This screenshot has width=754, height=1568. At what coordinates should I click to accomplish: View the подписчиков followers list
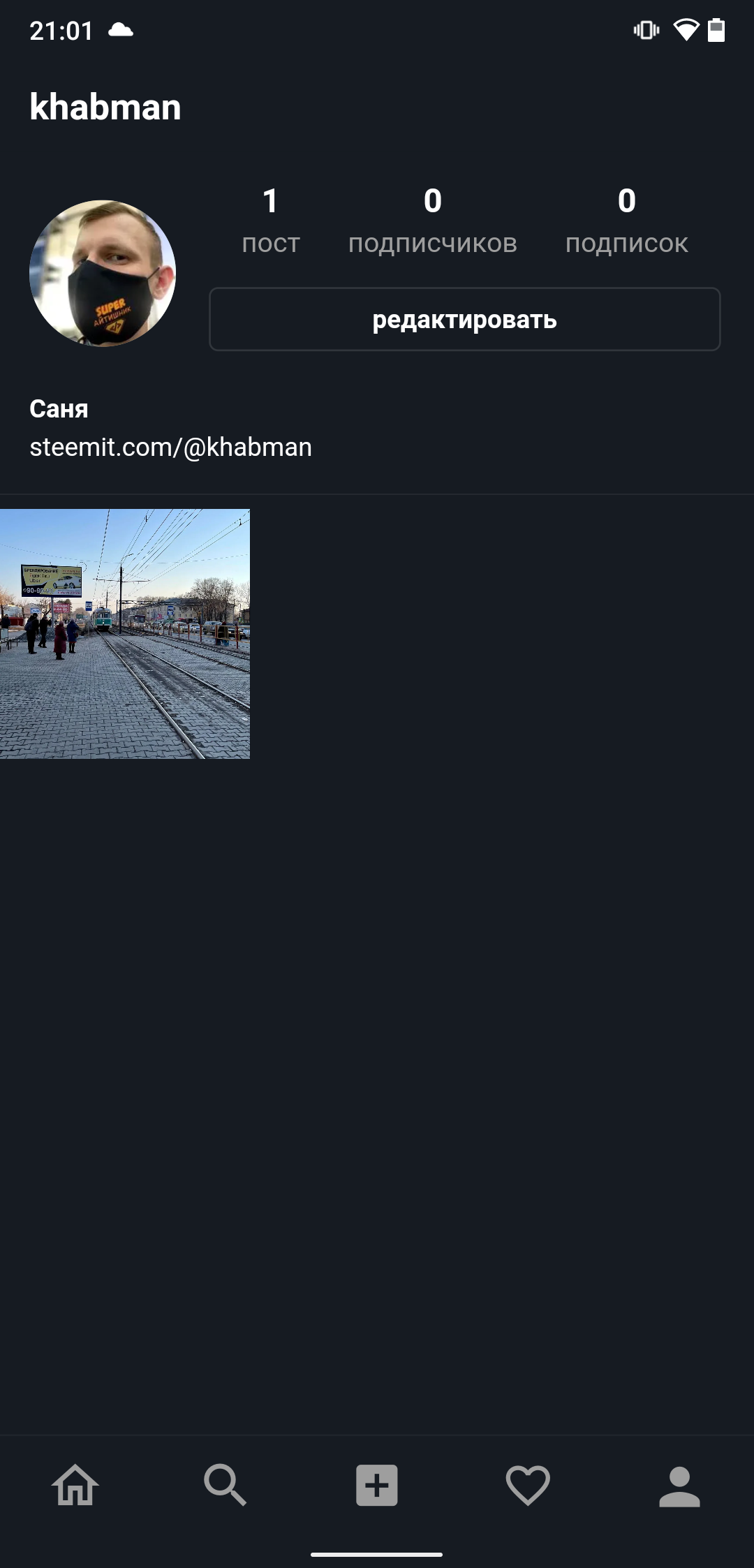pyautogui.click(x=433, y=221)
